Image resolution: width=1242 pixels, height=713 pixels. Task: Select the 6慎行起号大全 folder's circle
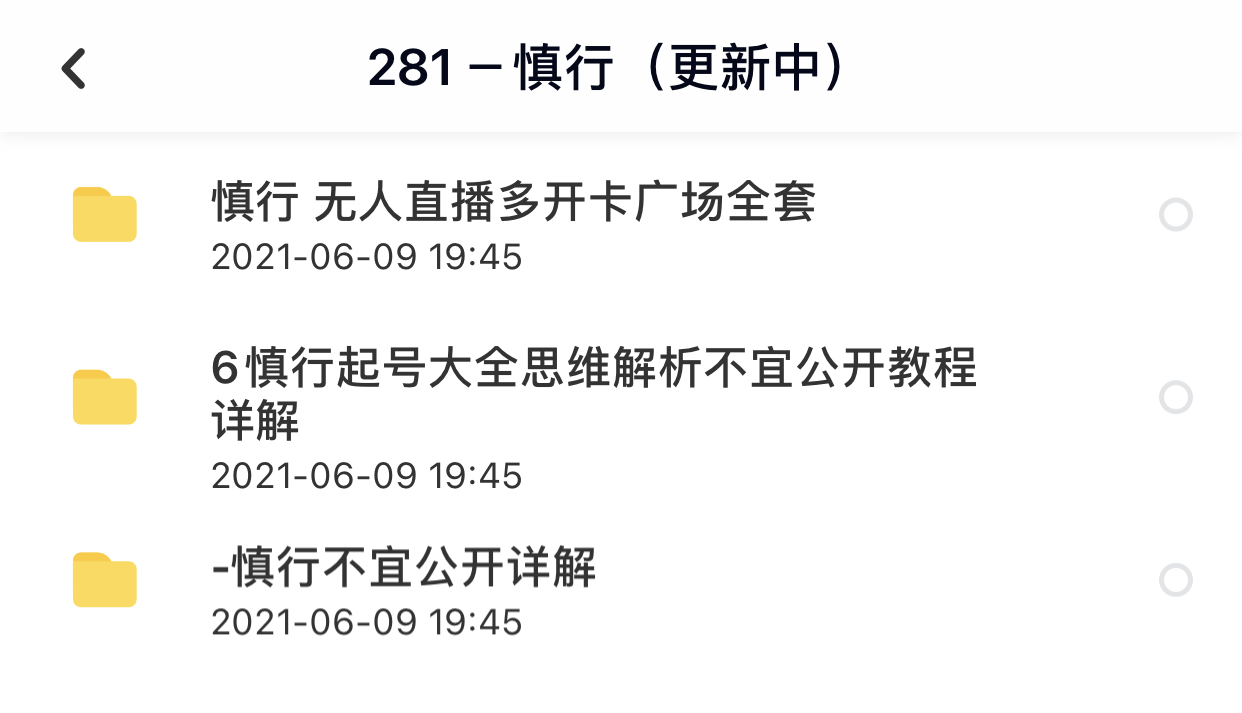[x=1175, y=398]
